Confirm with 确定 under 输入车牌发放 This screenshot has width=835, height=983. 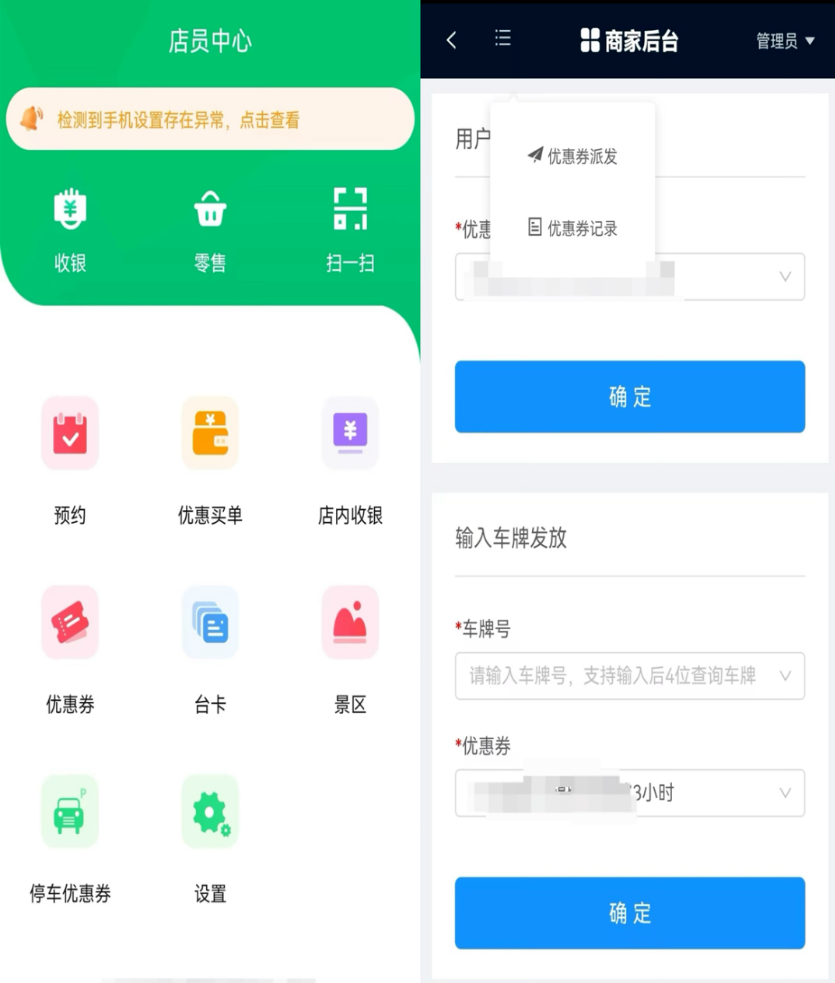tap(629, 913)
